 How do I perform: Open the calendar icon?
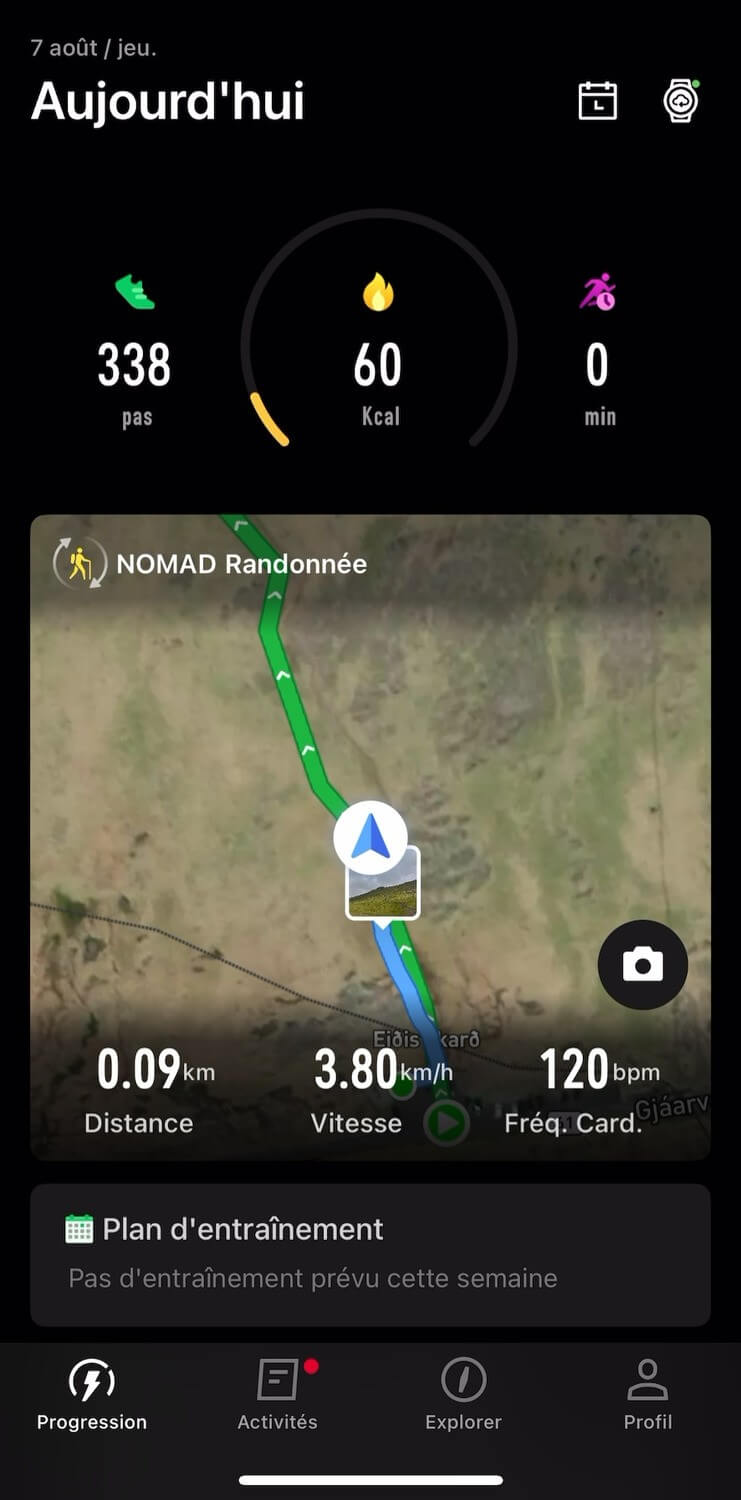tap(597, 101)
